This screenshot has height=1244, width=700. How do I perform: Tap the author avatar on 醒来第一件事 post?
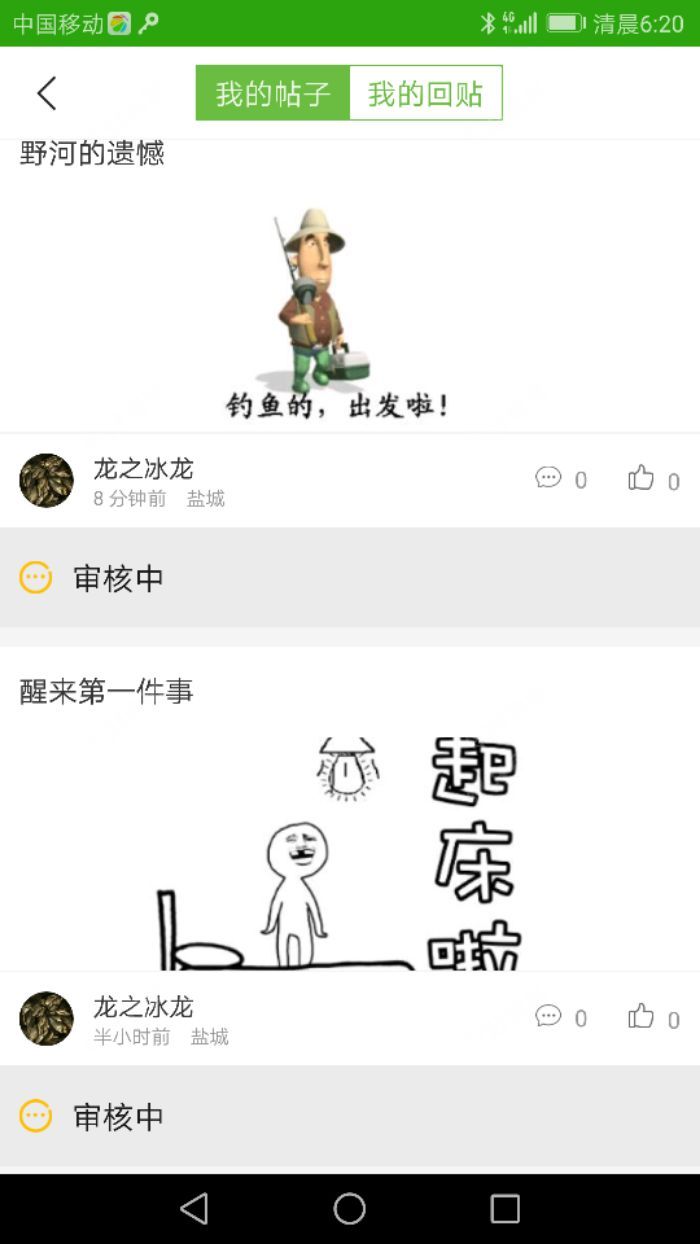[46, 1019]
